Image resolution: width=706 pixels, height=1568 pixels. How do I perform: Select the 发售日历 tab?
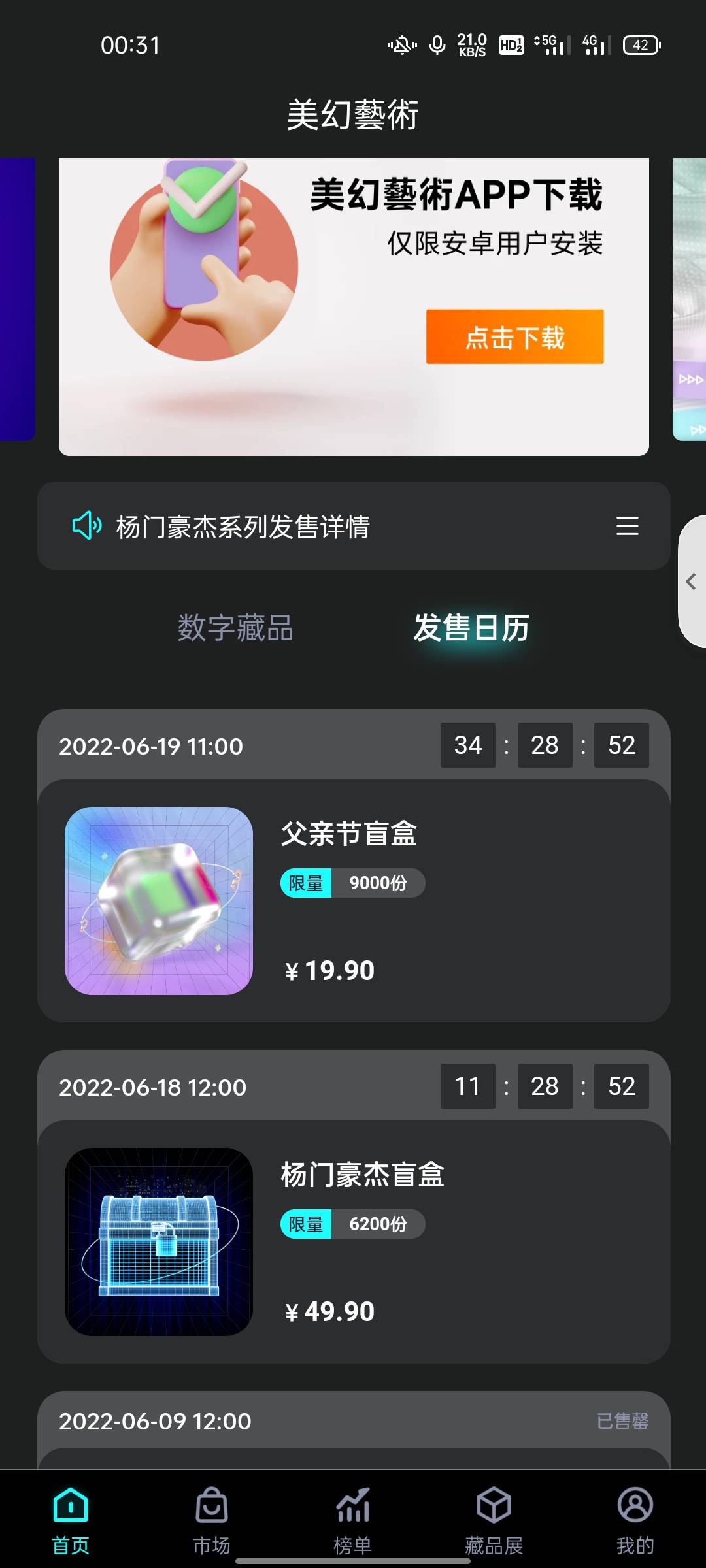click(x=471, y=628)
